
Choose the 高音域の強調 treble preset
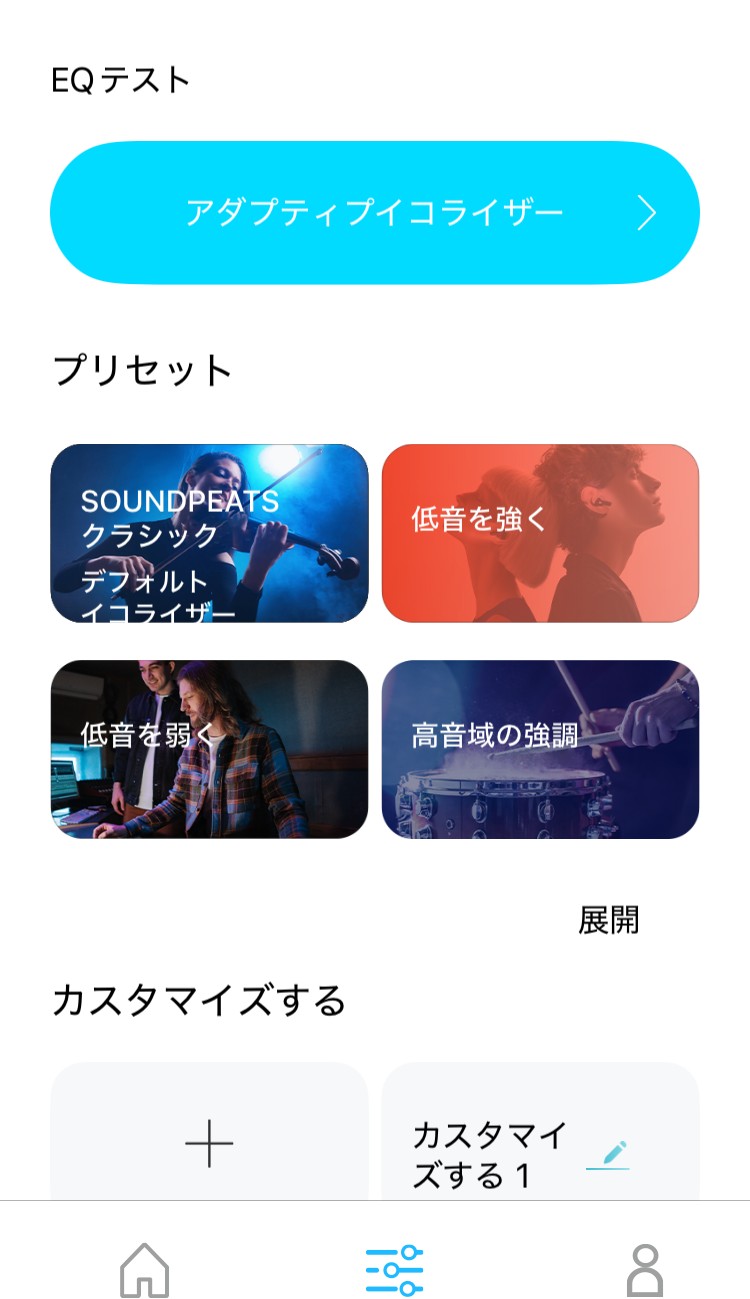540,749
